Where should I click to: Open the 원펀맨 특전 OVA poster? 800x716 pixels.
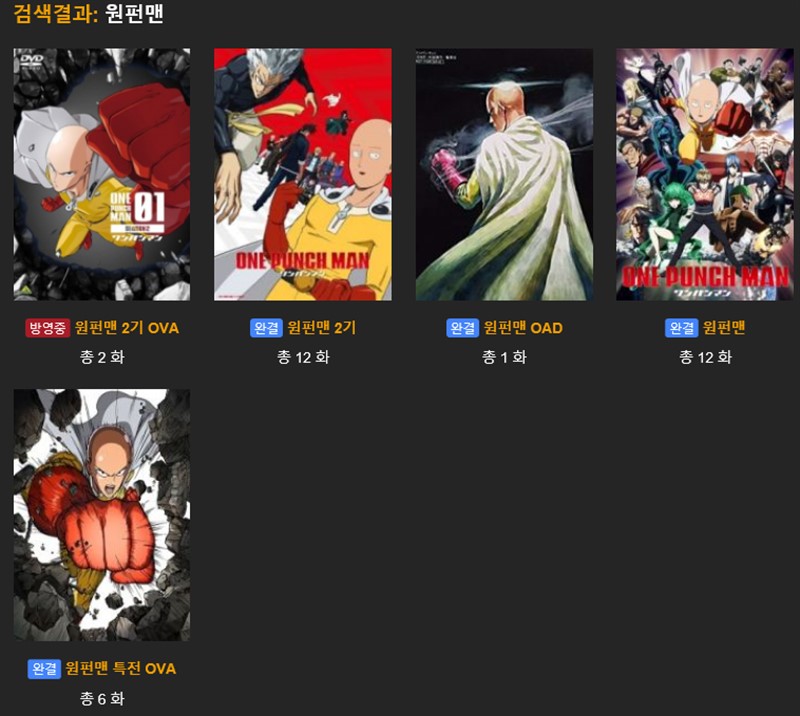(x=101, y=514)
